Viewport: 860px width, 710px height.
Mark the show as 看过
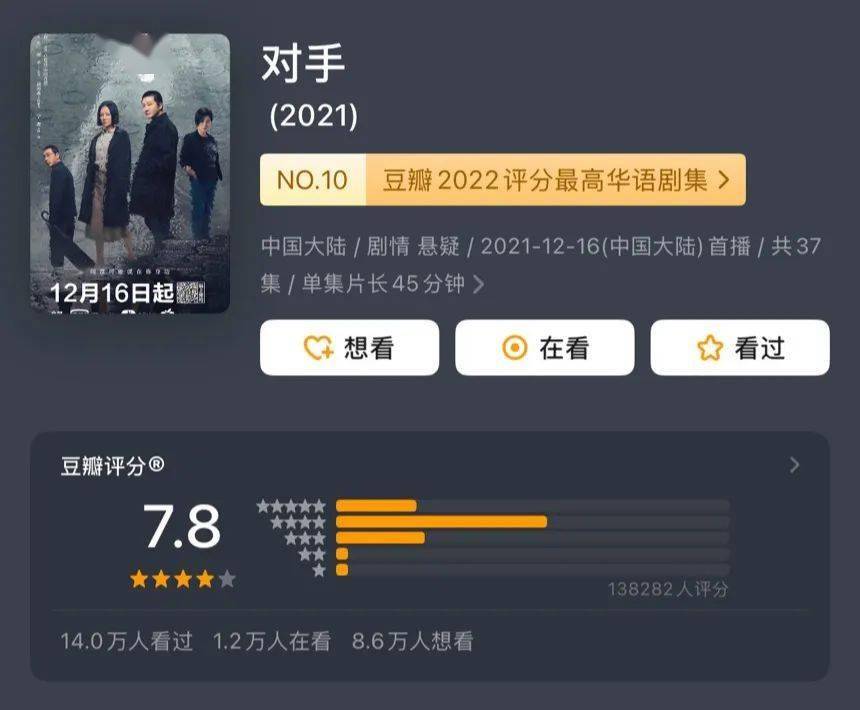click(740, 348)
